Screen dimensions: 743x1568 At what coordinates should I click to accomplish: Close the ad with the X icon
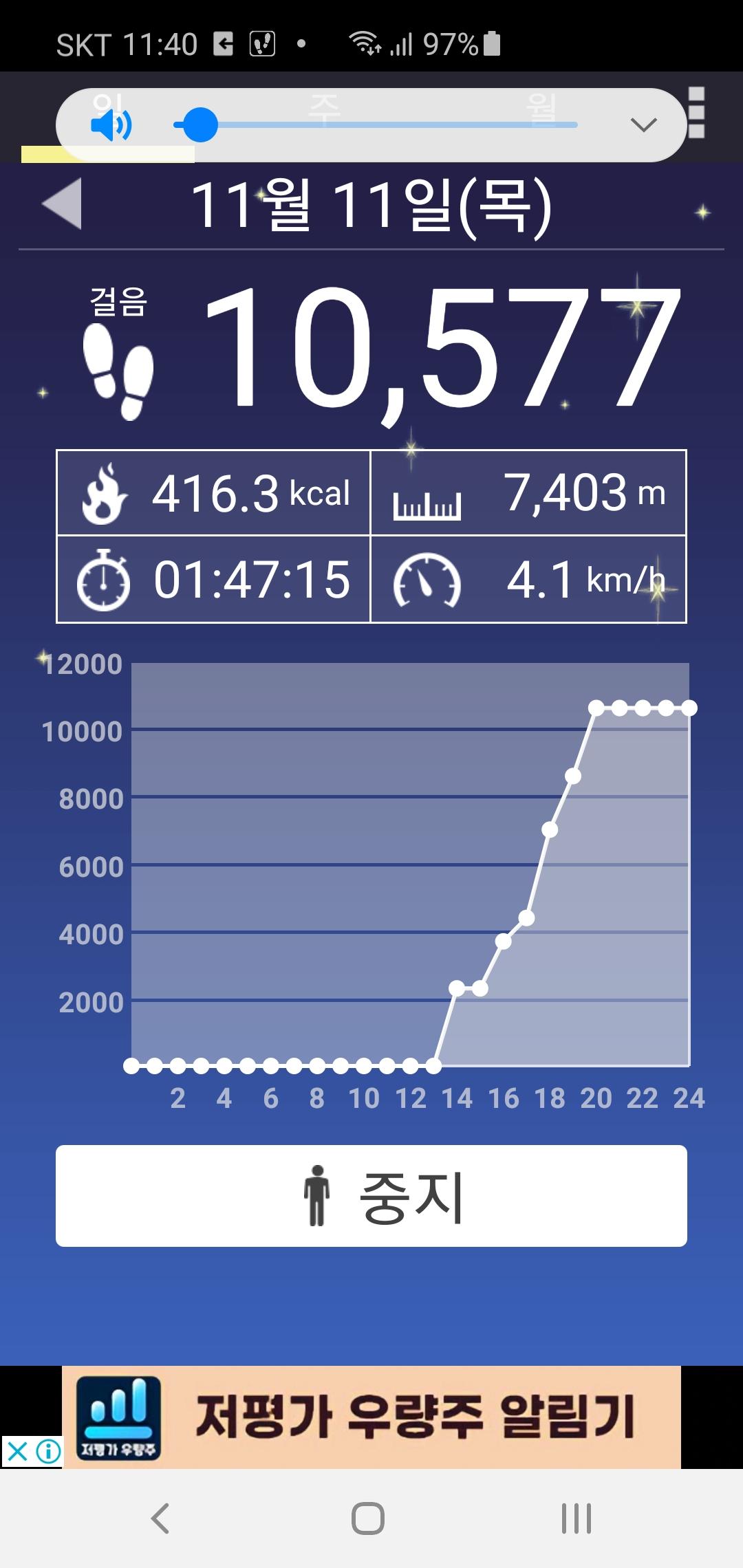click(x=18, y=1451)
